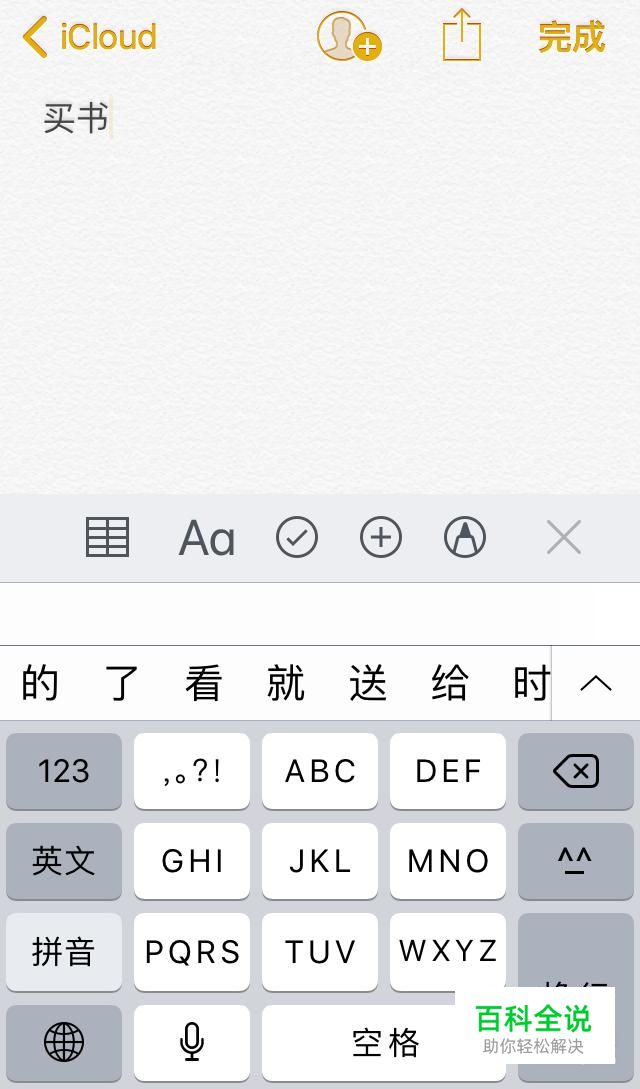Tap 完成 to finish editing
This screenshot has width=640, height=1089.
coord(571,37)
